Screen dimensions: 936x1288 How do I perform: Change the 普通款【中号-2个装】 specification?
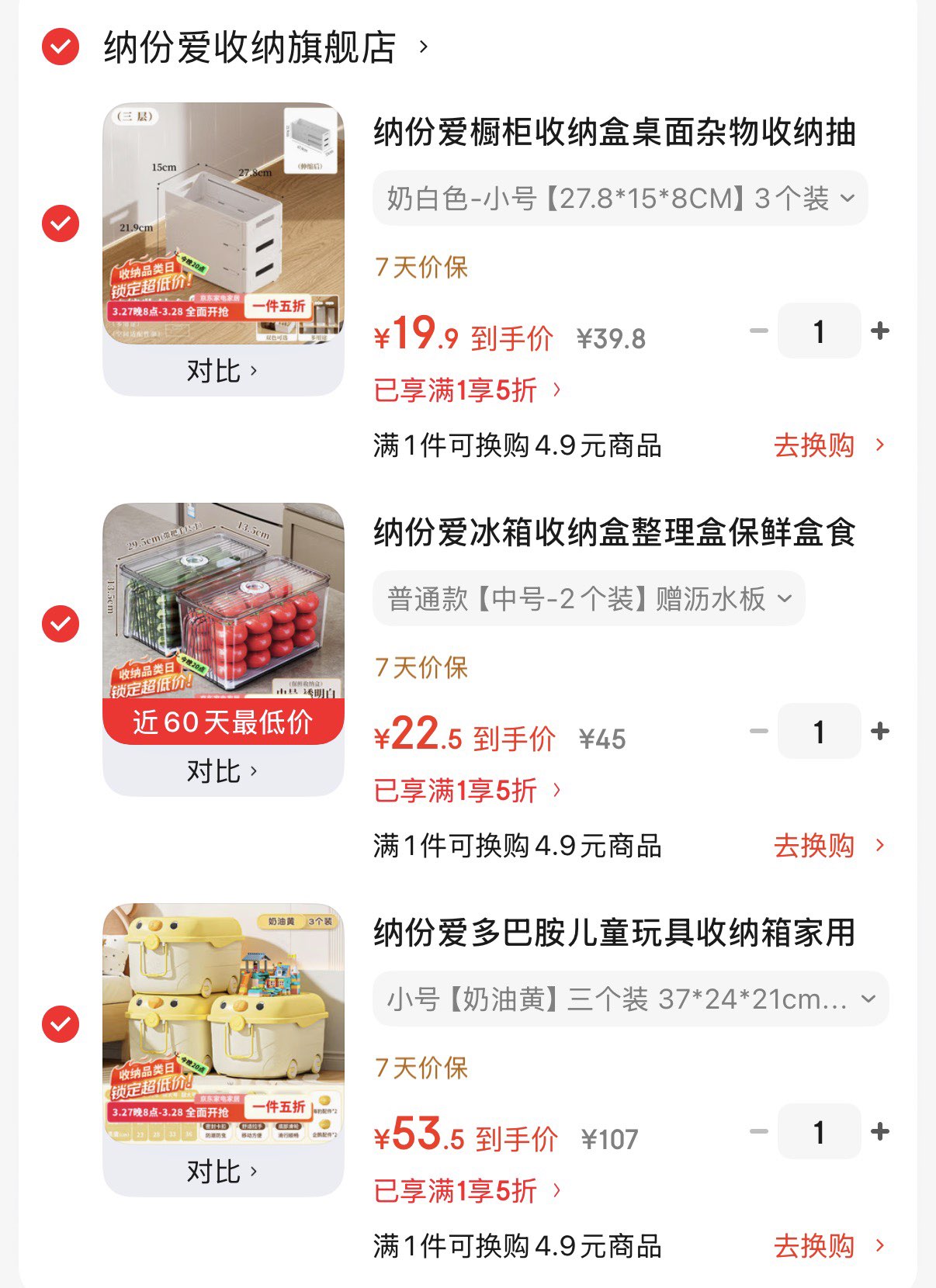click(x=588, y=599)
